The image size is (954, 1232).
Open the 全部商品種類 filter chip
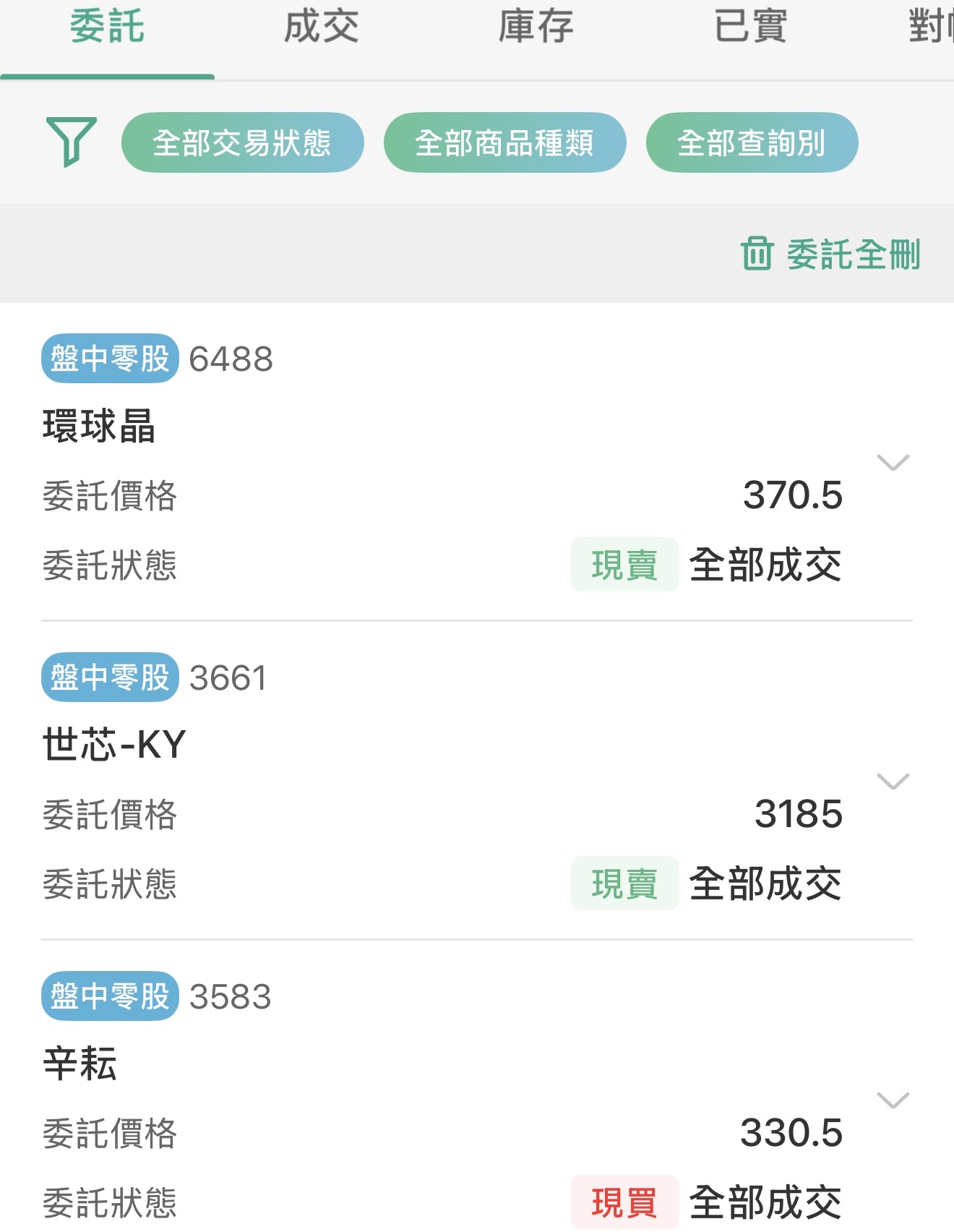pyautogui.click(x=504, y=142)
